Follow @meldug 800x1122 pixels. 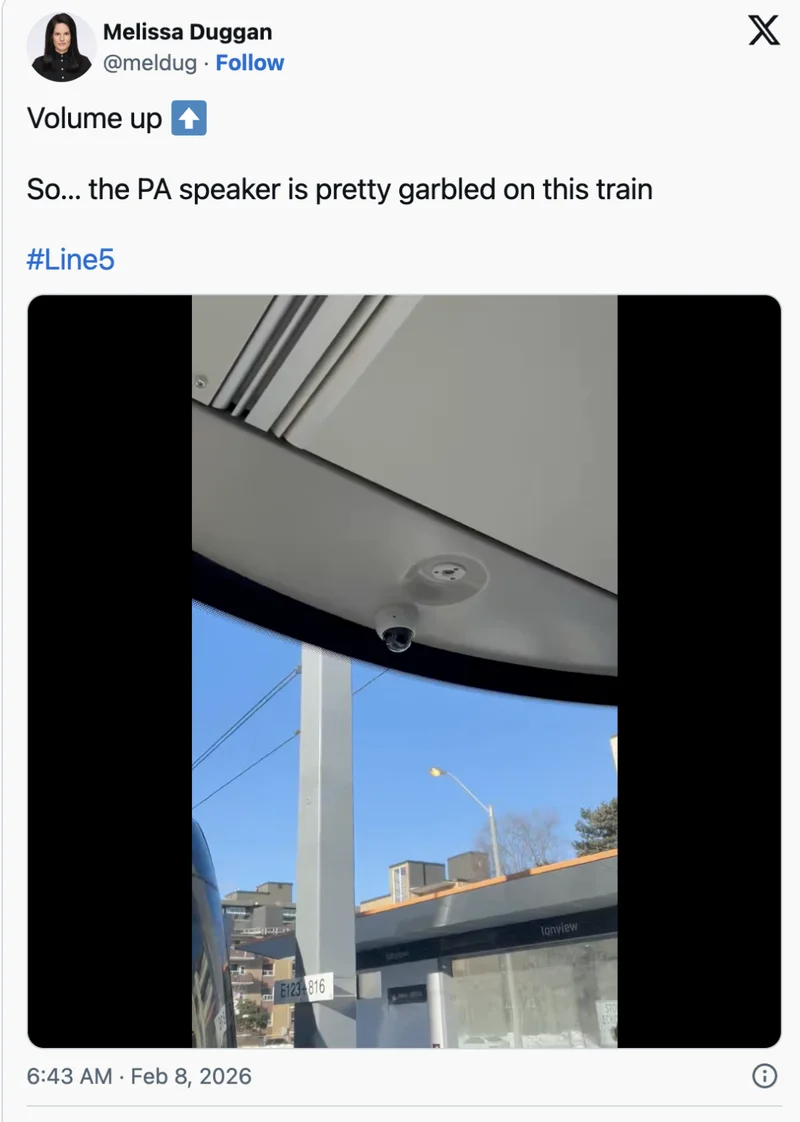250,63
